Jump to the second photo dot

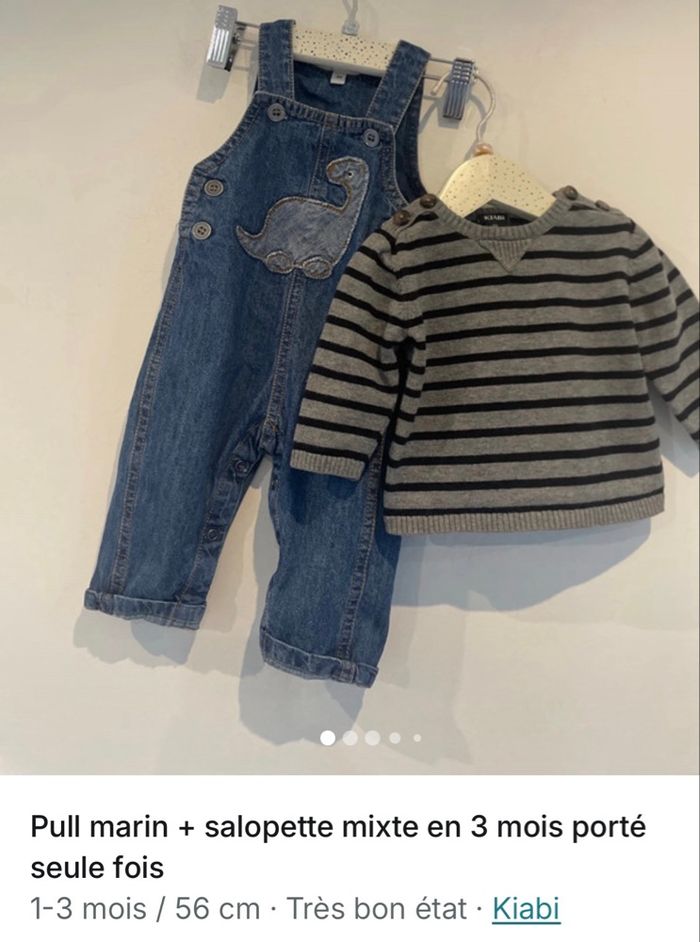(x=350, y=738)
